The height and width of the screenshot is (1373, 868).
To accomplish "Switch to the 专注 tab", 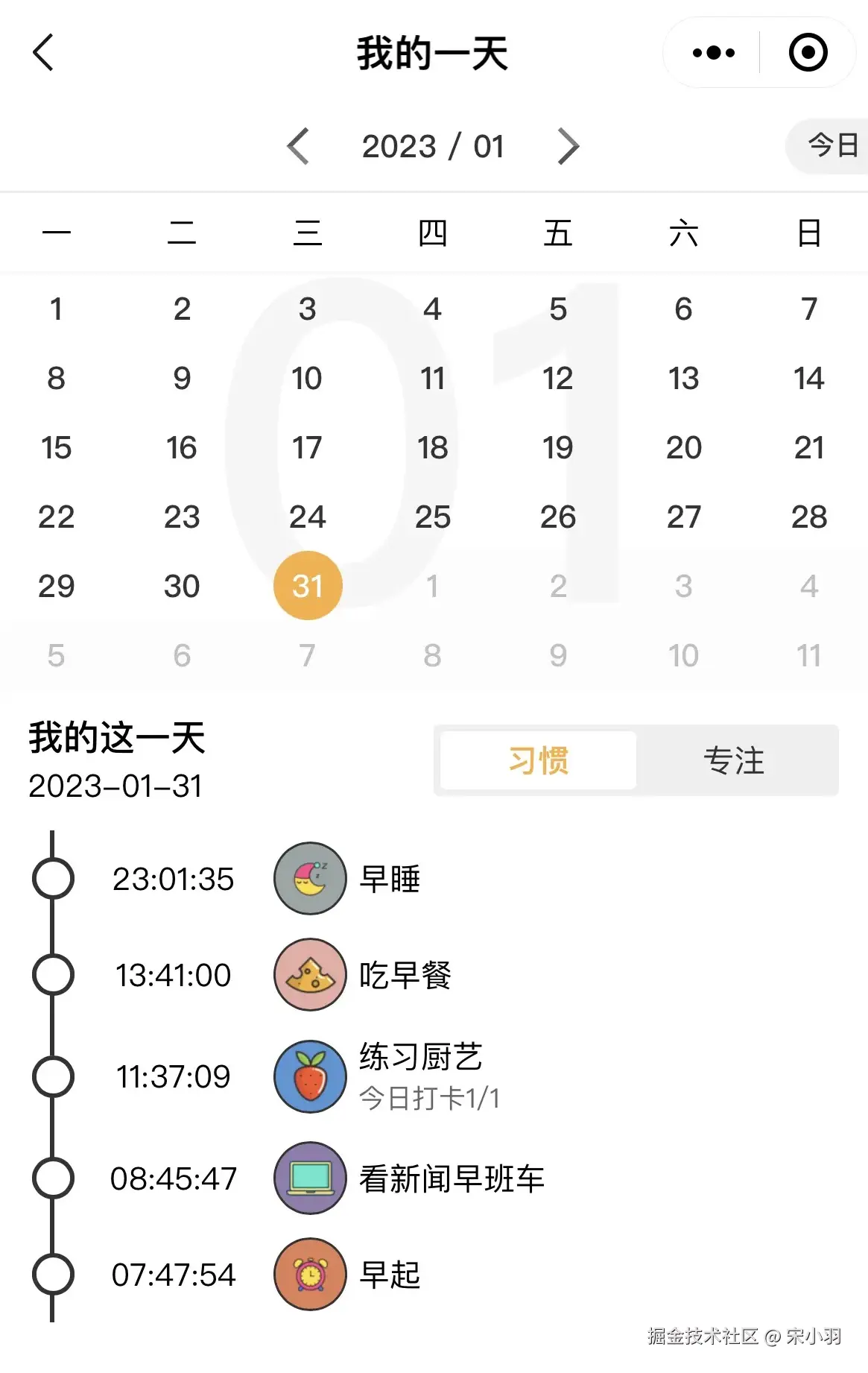I will pos(735,761).
